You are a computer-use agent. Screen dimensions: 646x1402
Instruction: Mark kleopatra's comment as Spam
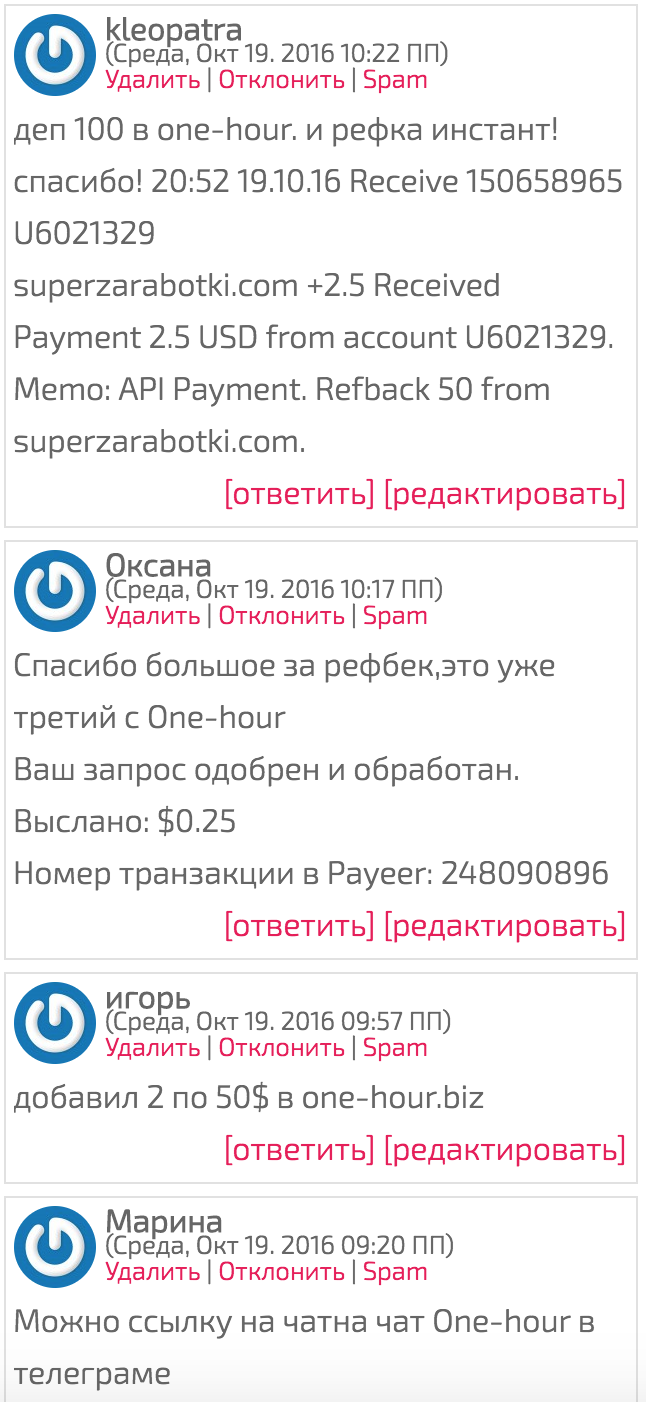click(x=395, y=80)
